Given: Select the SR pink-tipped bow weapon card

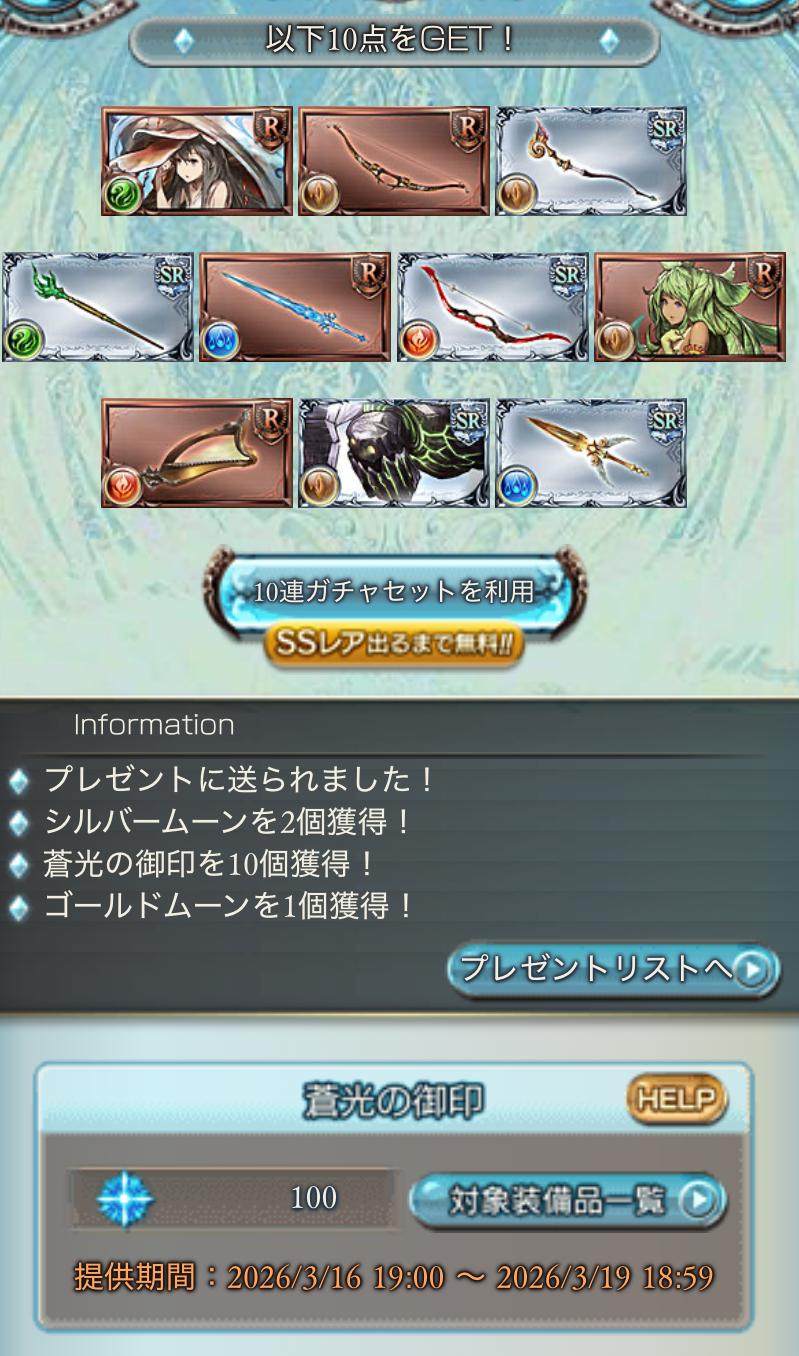Looking at the screenshot, I should [x=591, y=161].
